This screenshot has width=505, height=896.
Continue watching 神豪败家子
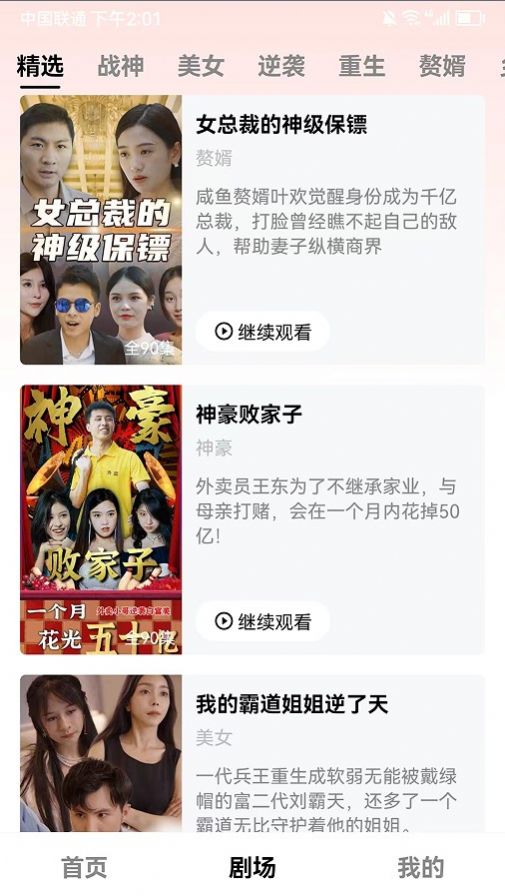(263, 621)
